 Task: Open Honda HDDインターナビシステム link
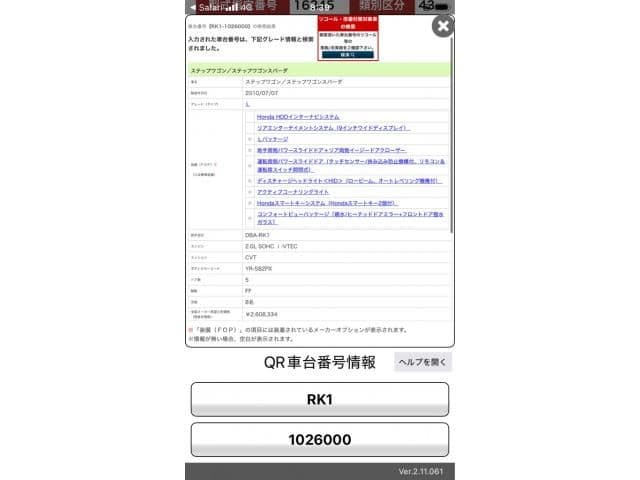pos(298,117)
